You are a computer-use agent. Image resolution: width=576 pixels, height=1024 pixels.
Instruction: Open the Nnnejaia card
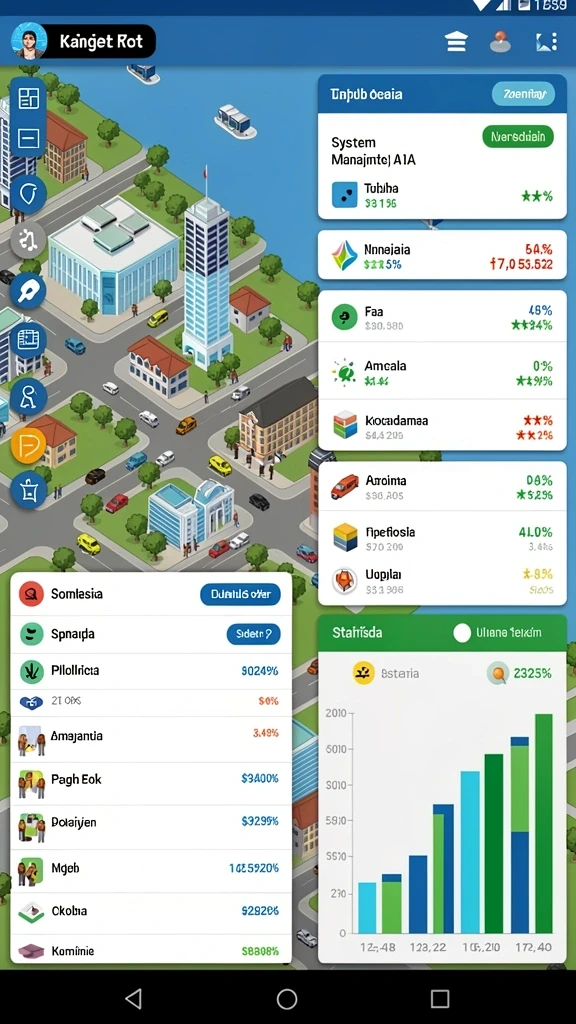(442, 255)
